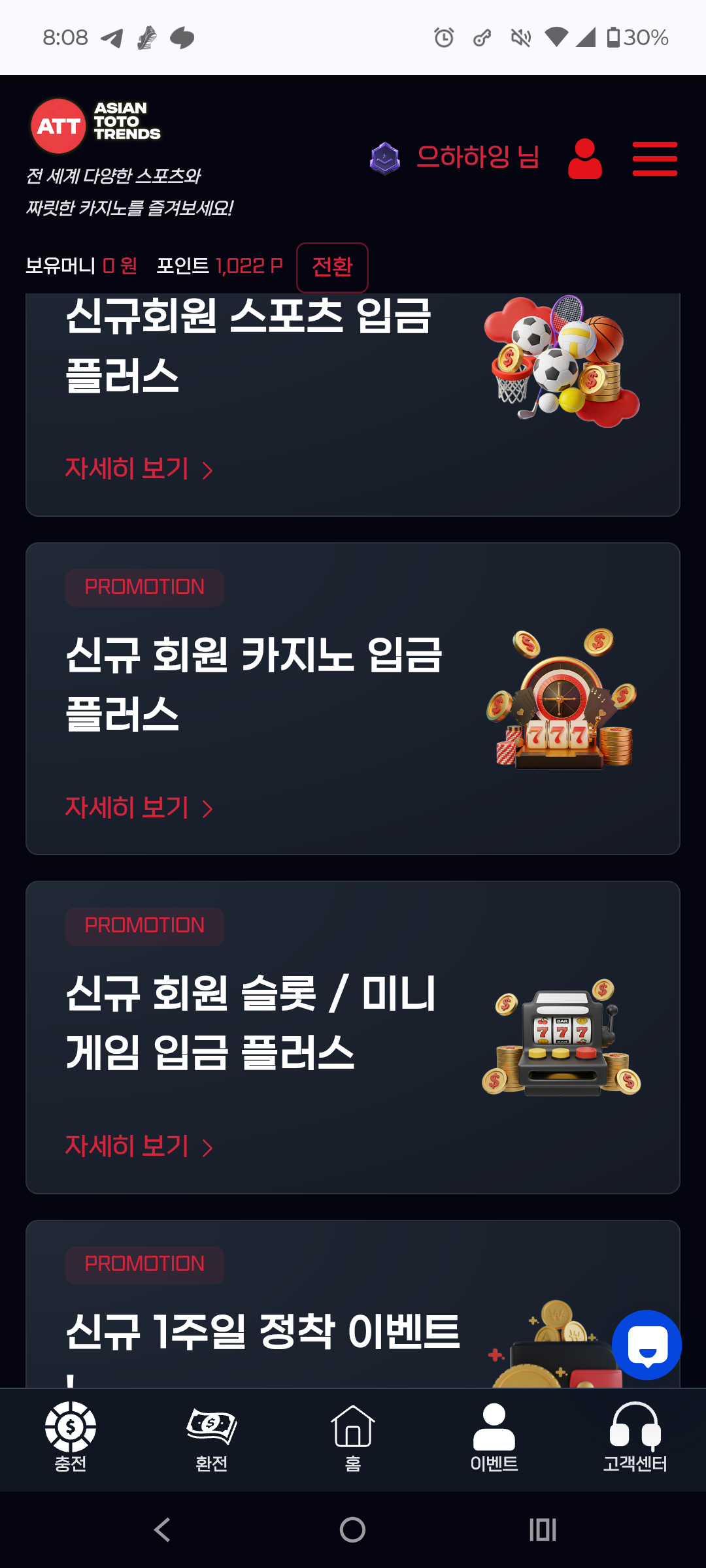This screenshot has width=706, height=1568.
Task: Open the user profile icon
Action: (x=584, y=159)
